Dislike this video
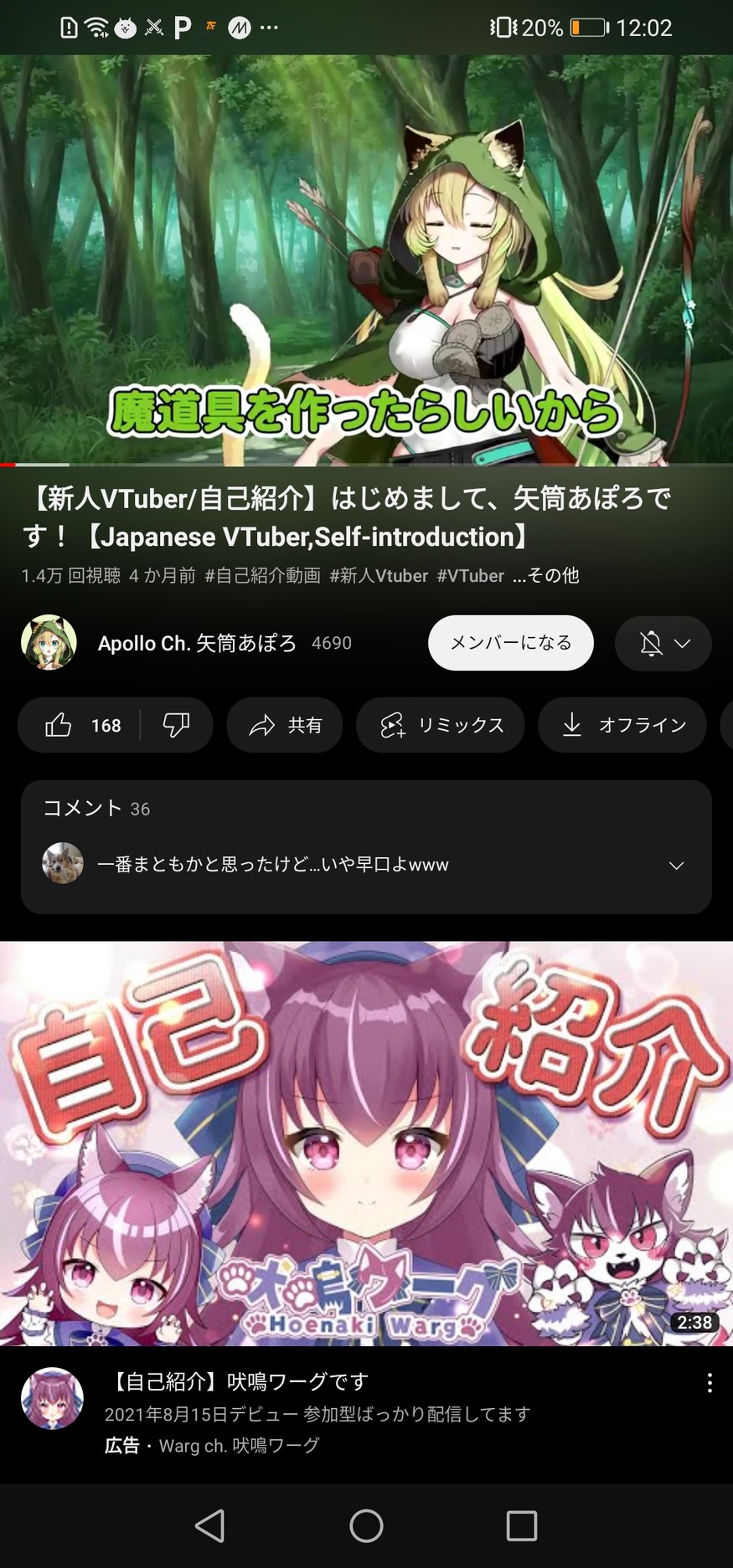Image resolution: width=733 pixels, height=1568 pixels. click(176, 725)
